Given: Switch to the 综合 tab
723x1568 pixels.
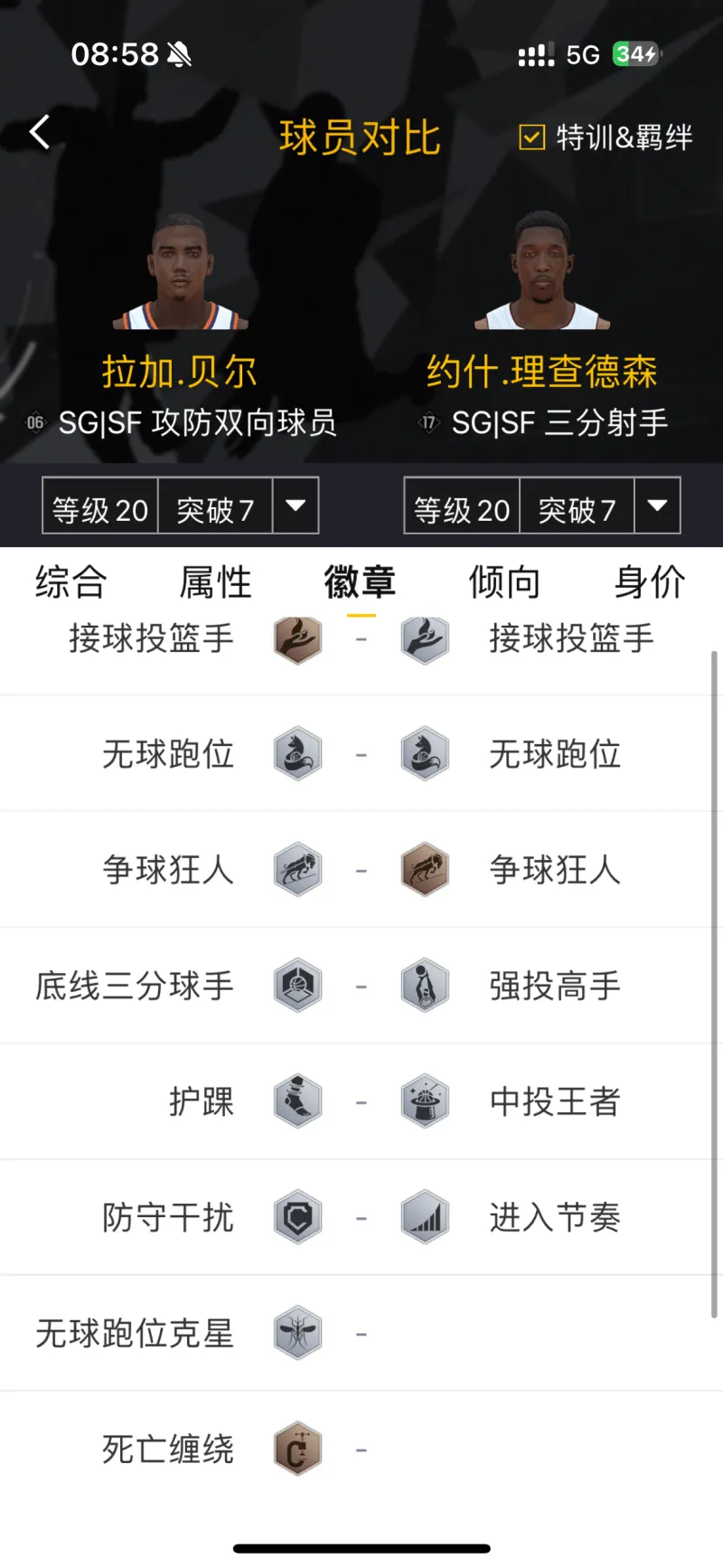Looking at the screenshot, I should point(71,581).
